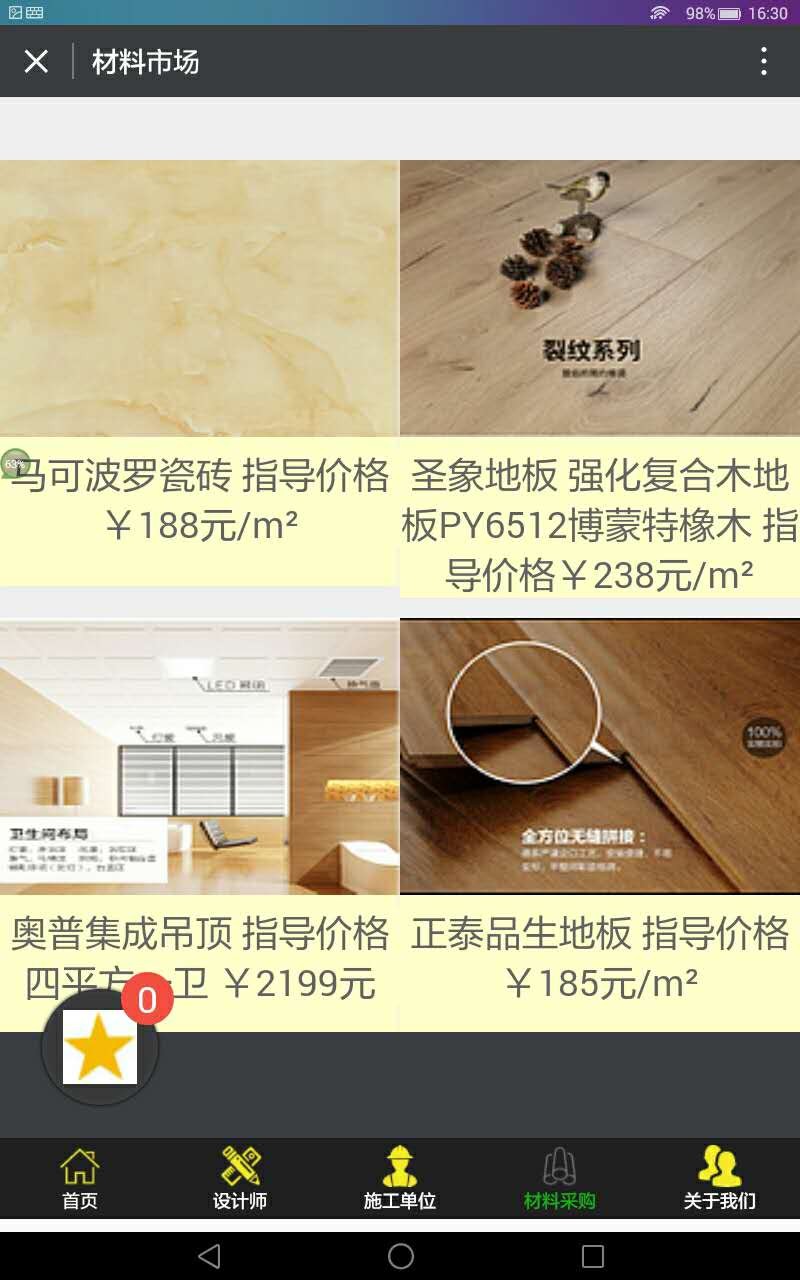This screenshot has height=1280, width=800.
Task: Select the 材料采购 tab
Action: click(x=560, y=1178)
